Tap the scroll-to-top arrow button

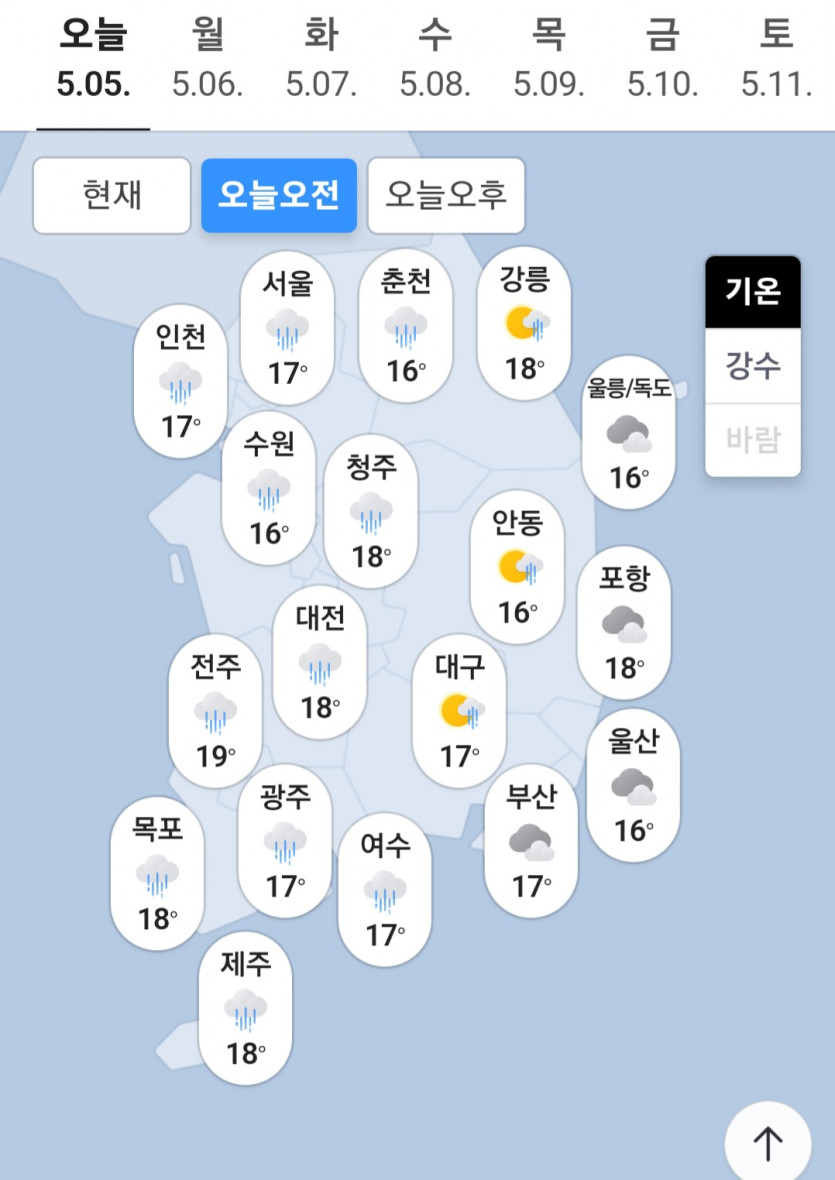[x=767, y=1143]
